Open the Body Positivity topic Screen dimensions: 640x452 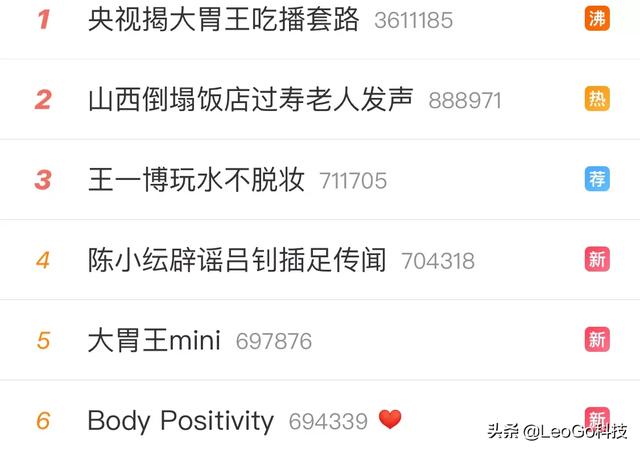[x=180, y=420]
